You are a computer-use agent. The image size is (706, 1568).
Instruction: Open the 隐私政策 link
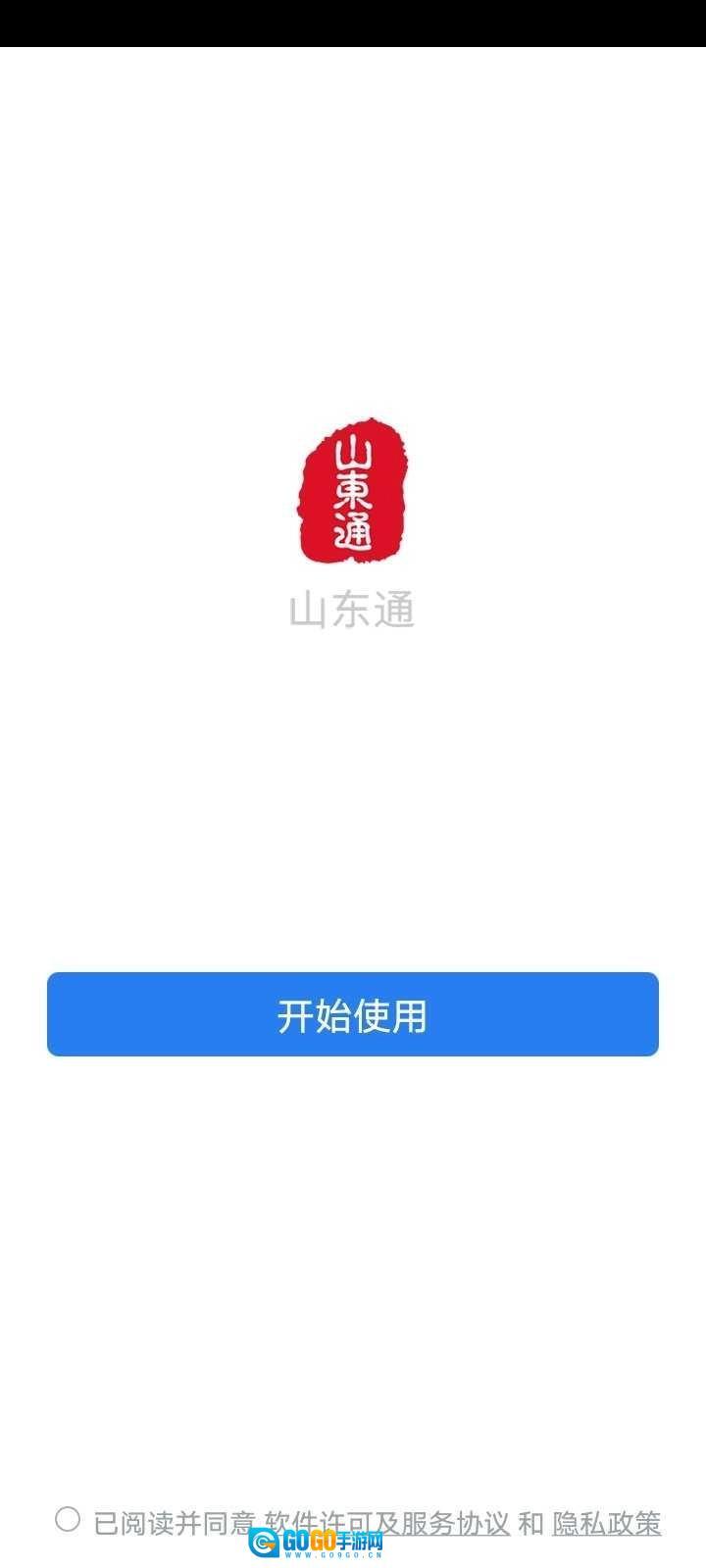click(x=606, y=1523)
